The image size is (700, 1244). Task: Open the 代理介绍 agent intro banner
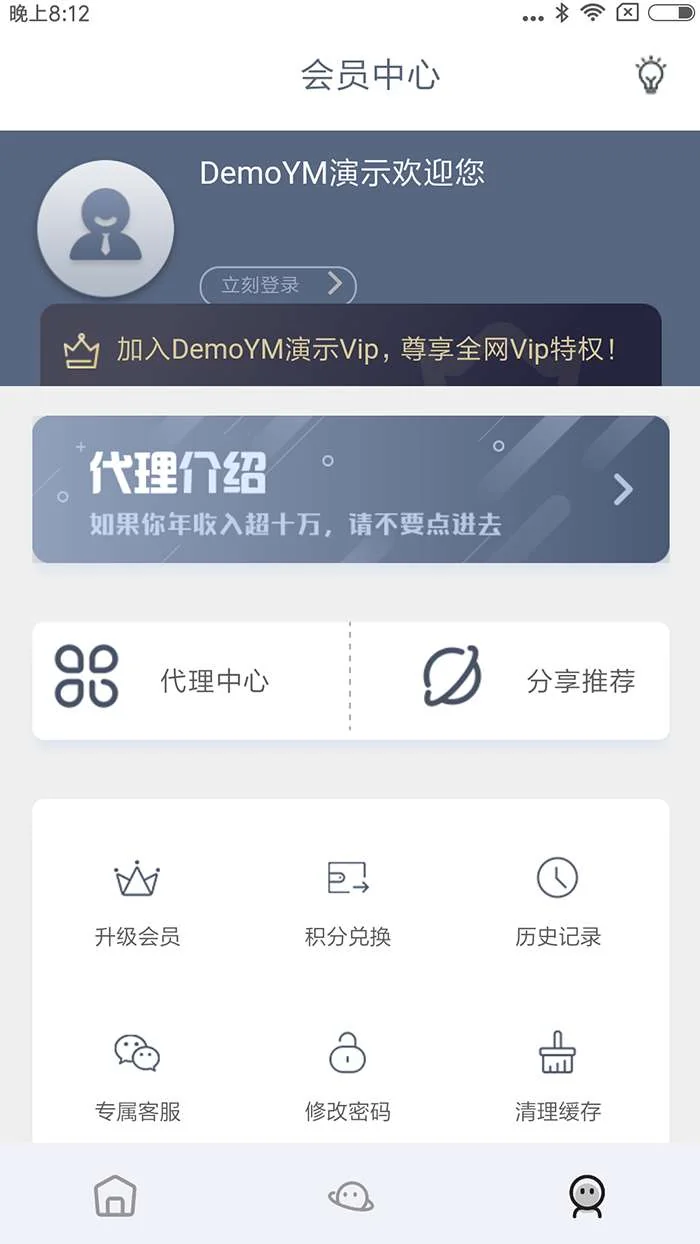(350, 489)
